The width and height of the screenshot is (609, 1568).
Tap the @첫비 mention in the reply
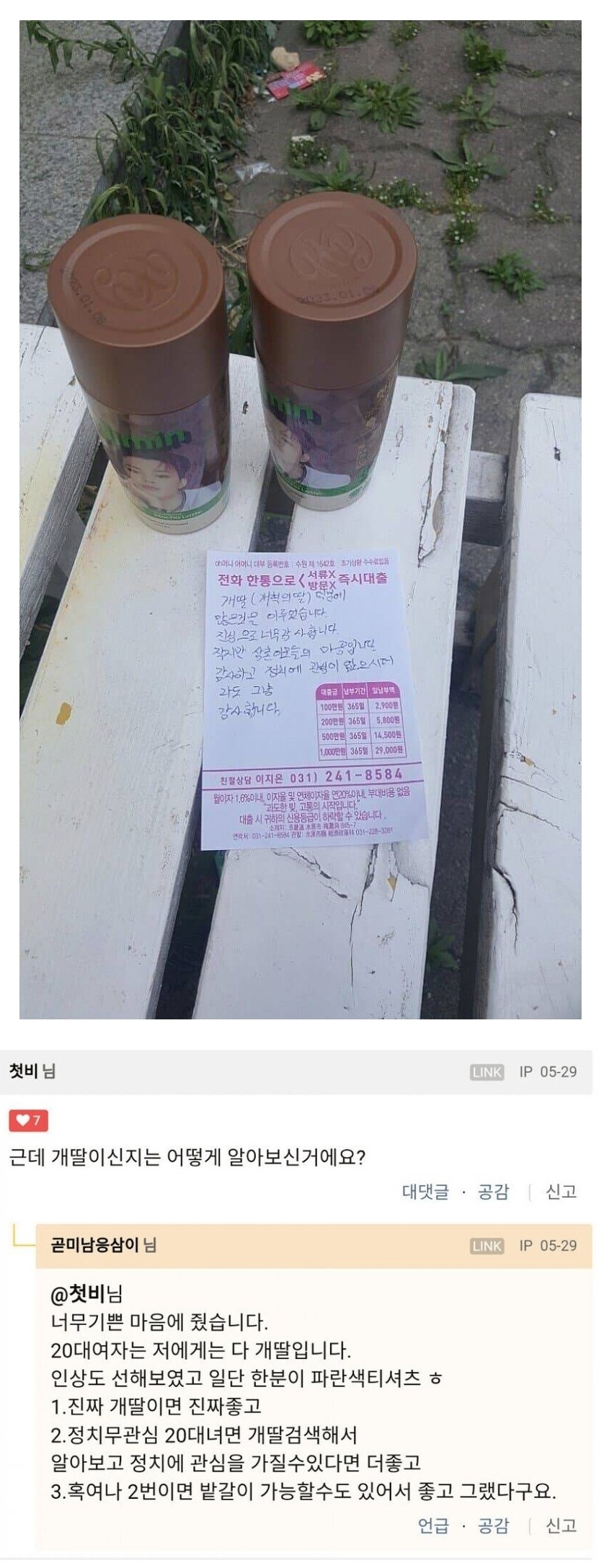point(78,1295)
